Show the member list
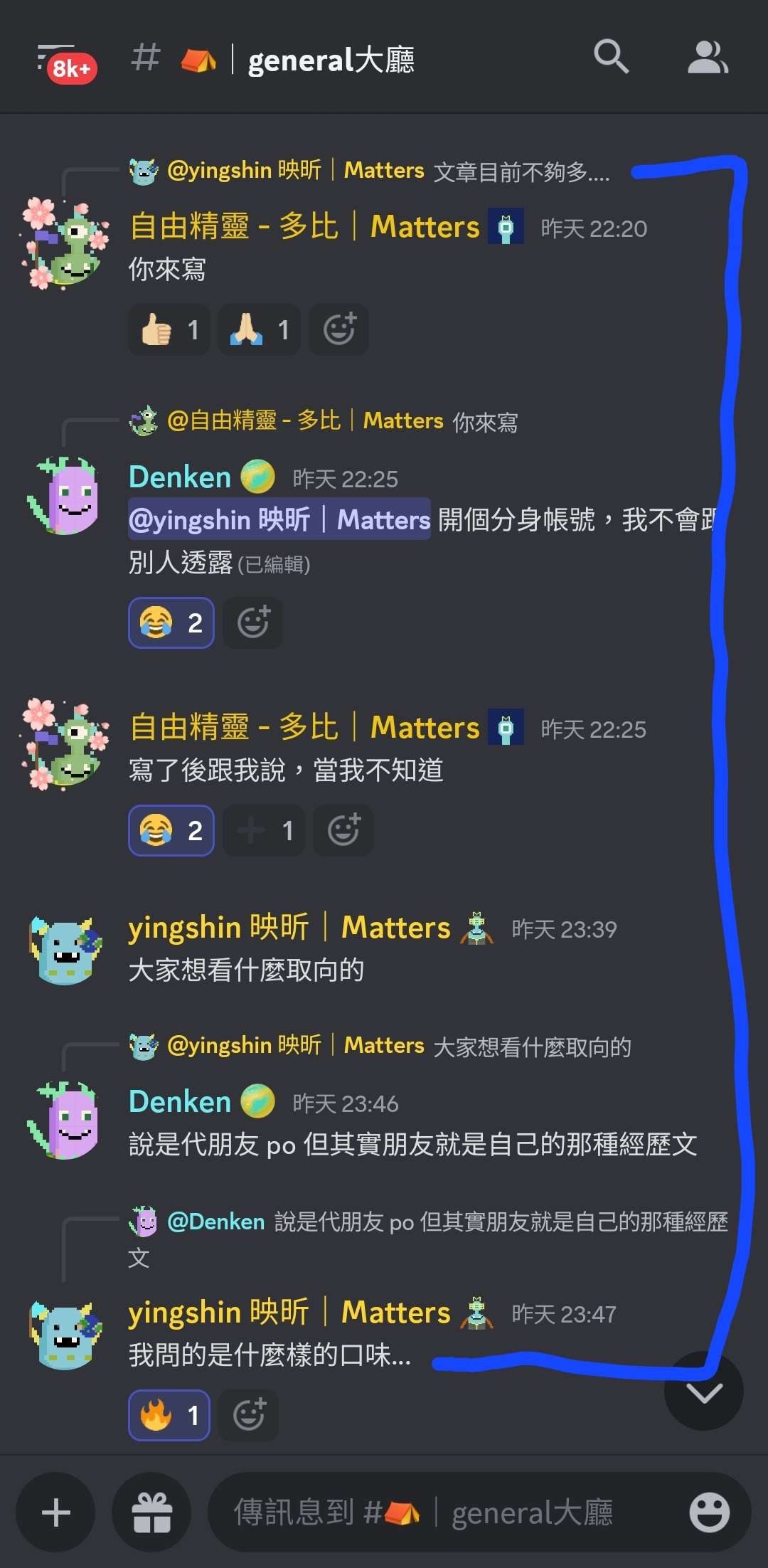 pos(707,58)
